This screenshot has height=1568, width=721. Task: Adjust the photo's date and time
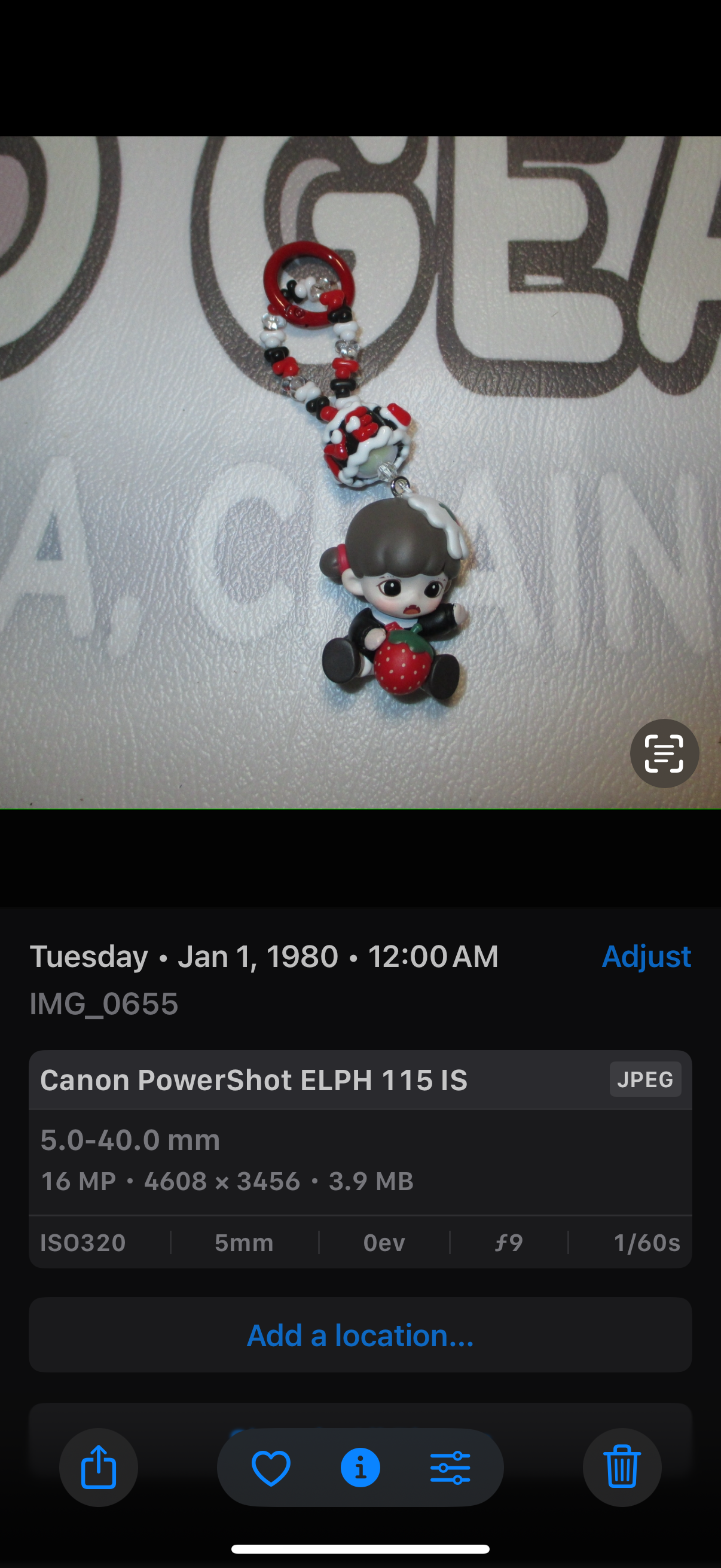coord(646,956)
